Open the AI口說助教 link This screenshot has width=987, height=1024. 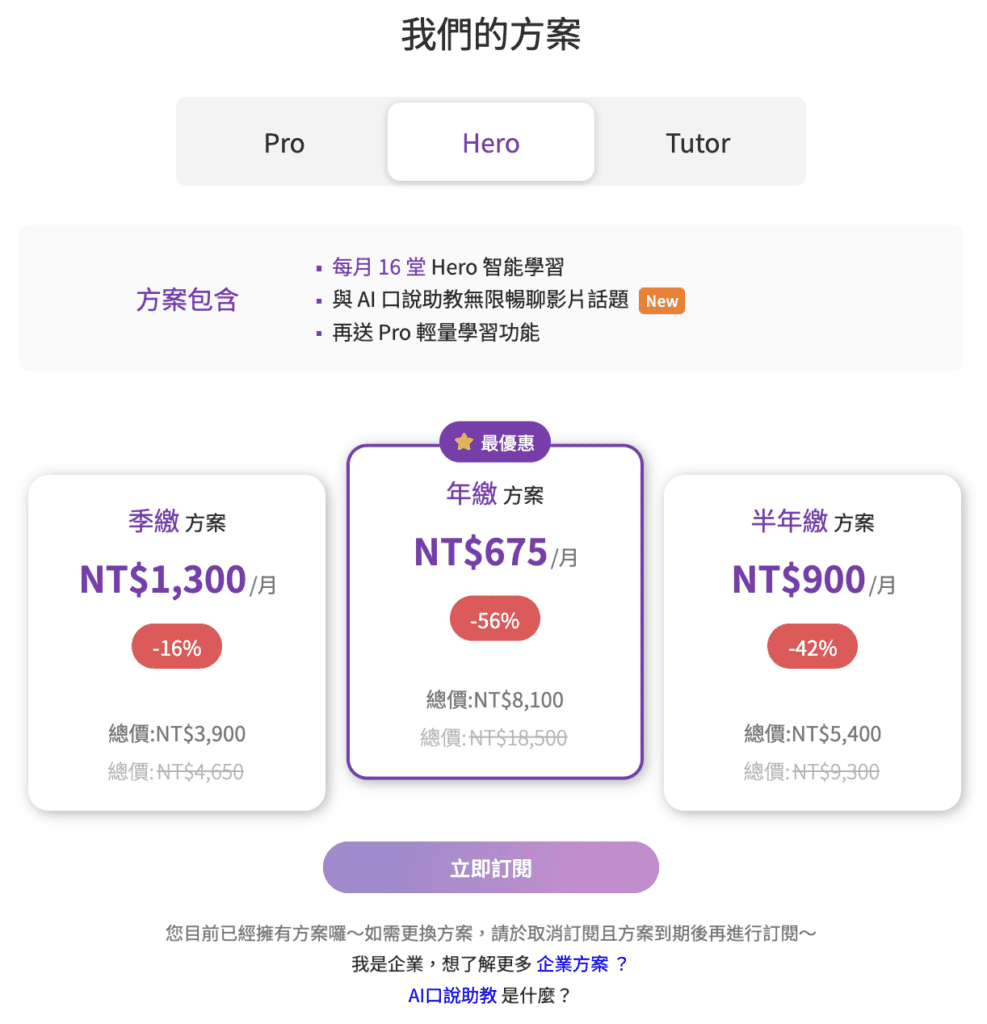(452, 996)
